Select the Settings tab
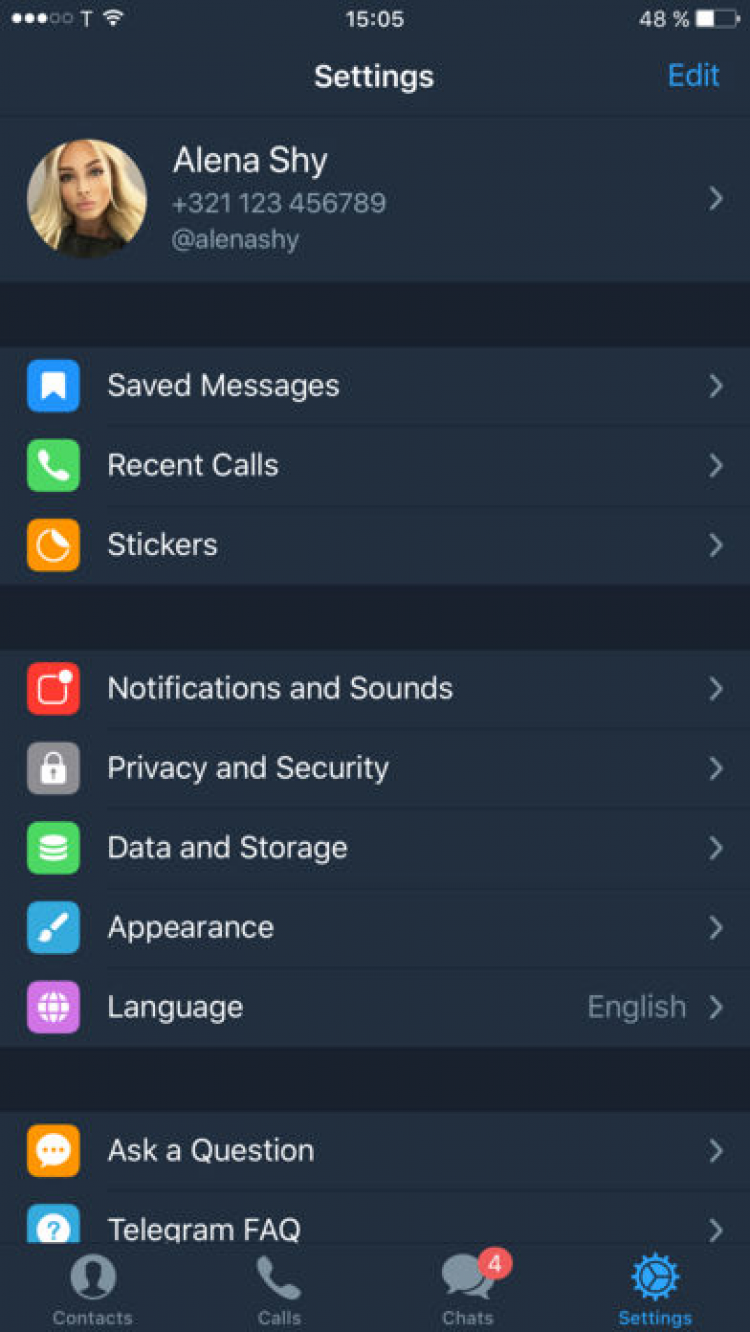 655,1290
